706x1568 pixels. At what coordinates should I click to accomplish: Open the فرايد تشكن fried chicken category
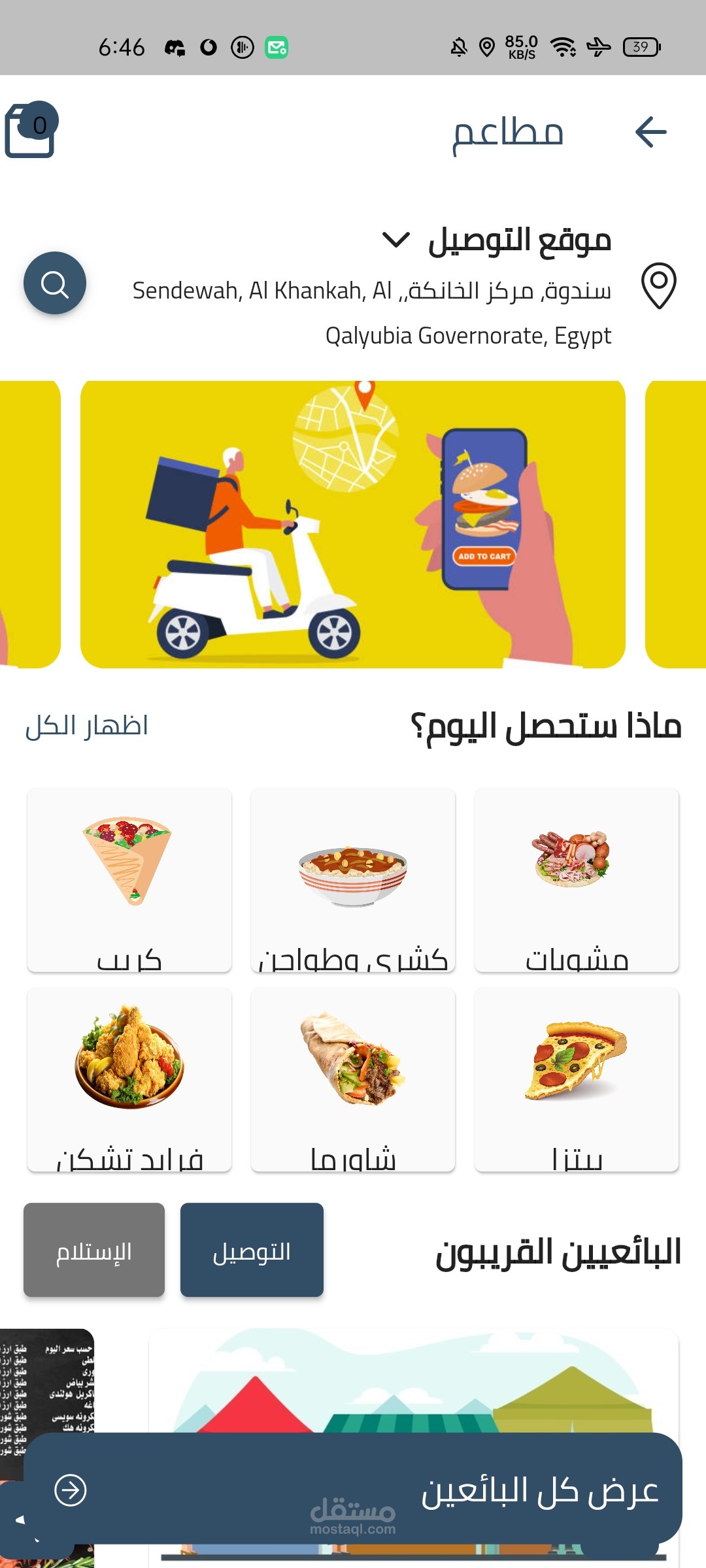[129, 1079]
